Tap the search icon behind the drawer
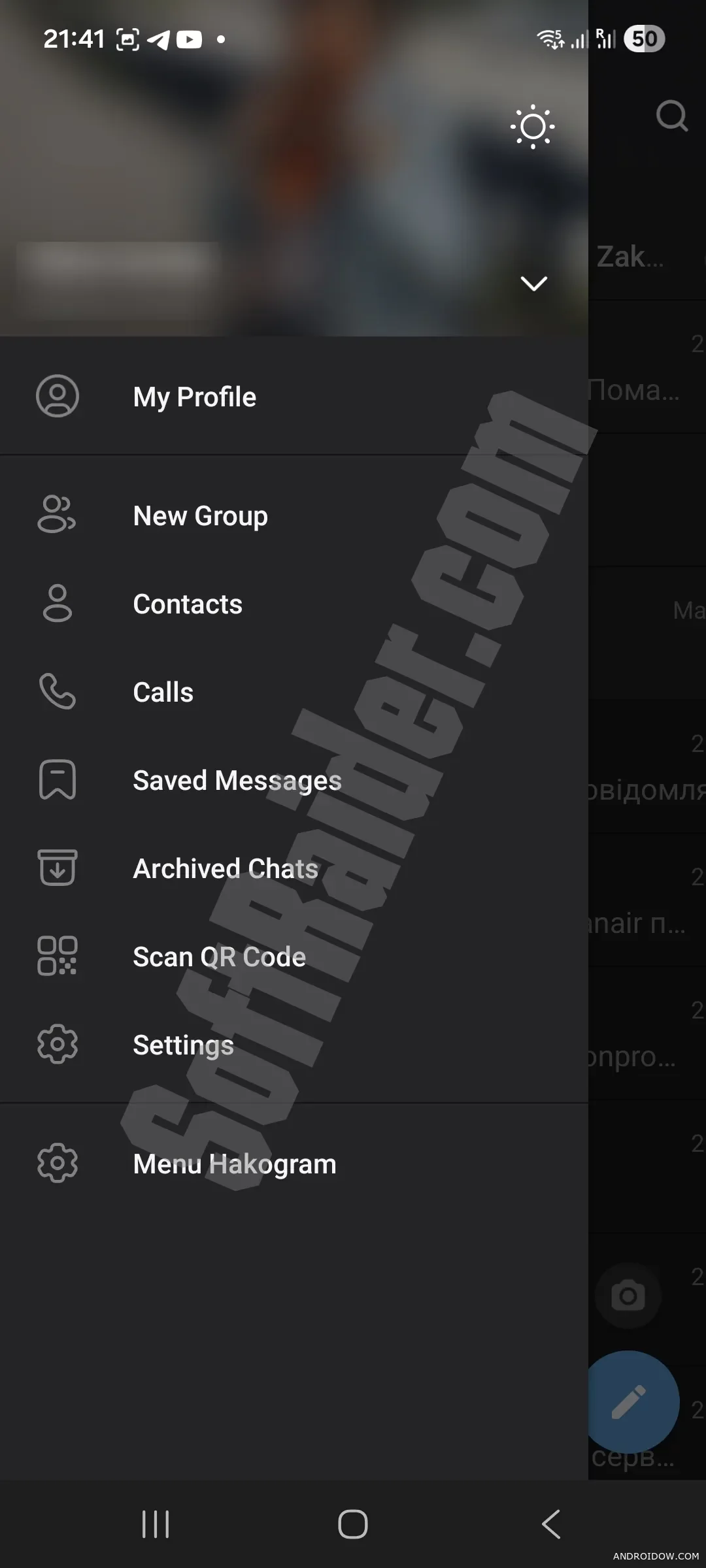The image size is (706, 1568). click(x=671, y=116)
